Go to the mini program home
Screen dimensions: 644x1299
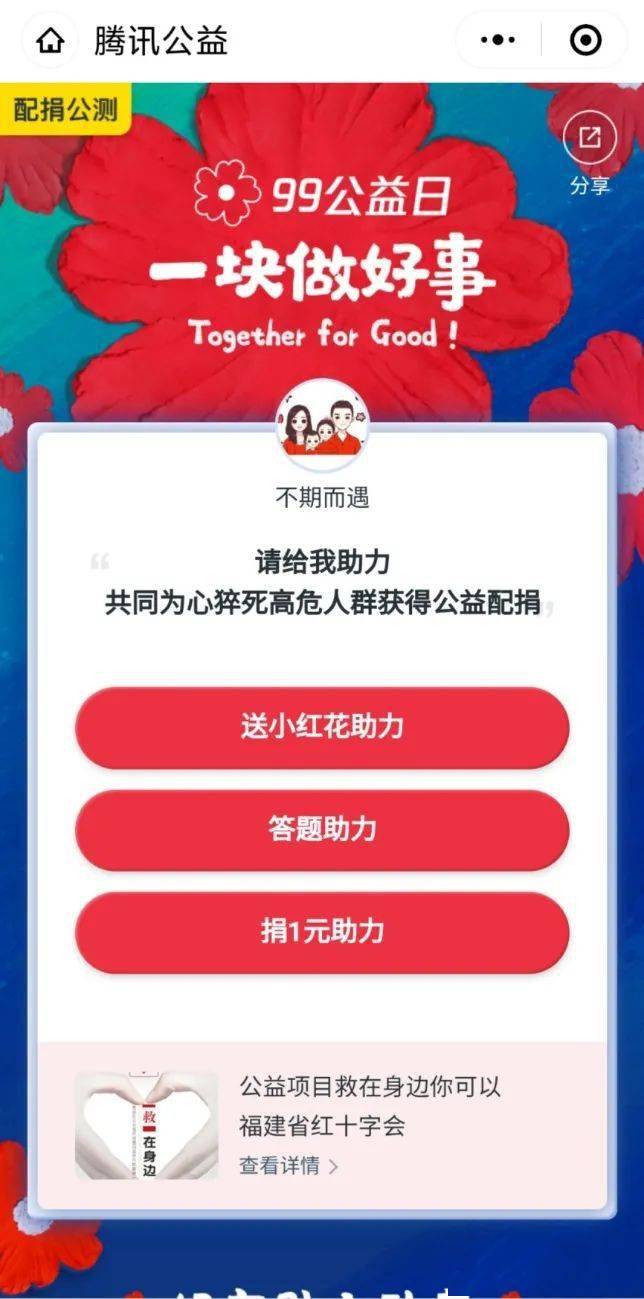point(49,41)
